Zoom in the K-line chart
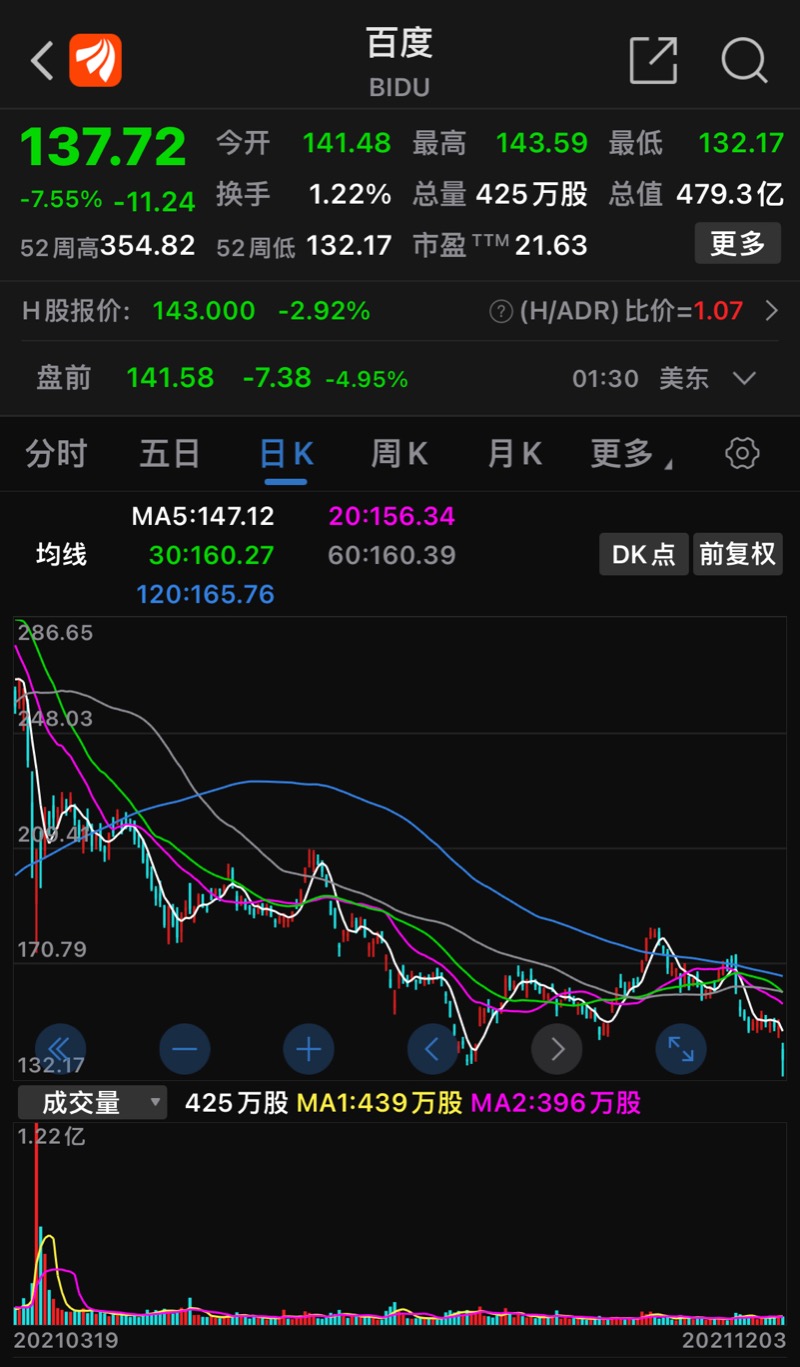The height and width of the screenshot is (1367, 800). pos(308,1049)
